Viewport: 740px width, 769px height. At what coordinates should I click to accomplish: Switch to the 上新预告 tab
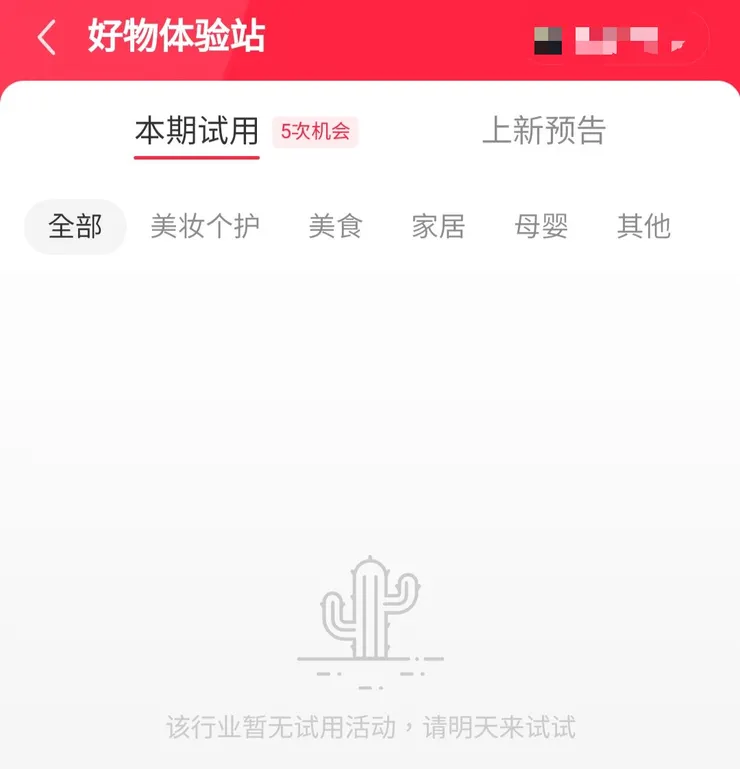click(x=545, y=131)
